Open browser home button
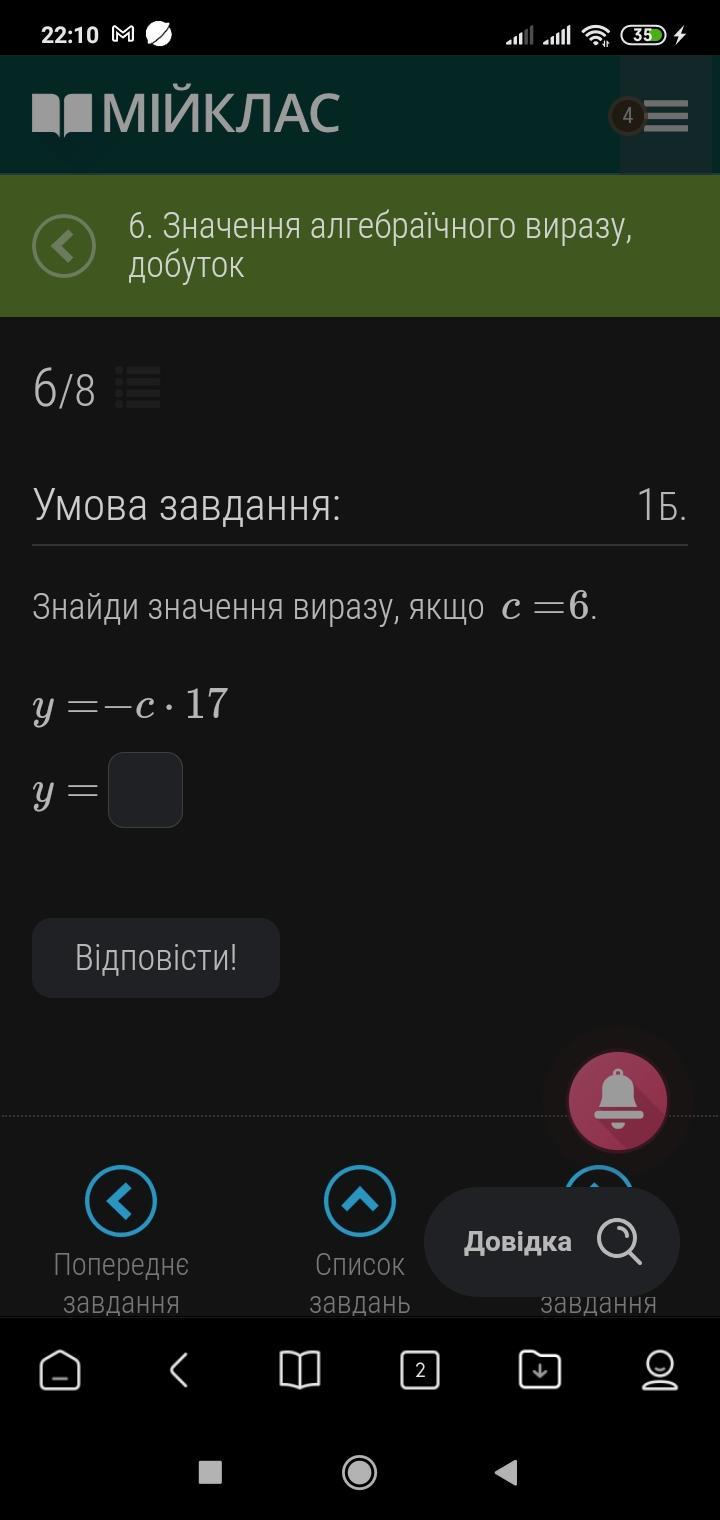Viewport: 720px width, 1520px height. click(60, 1370)
